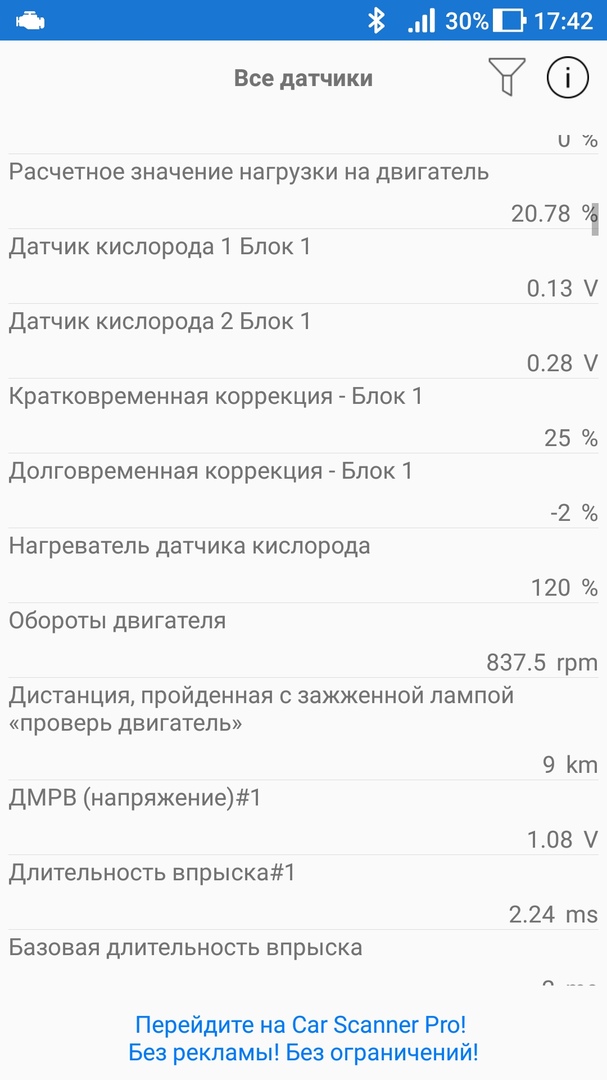Tap the info icon in the header
The image size is (607, 1080).
(x=568, y=78)
